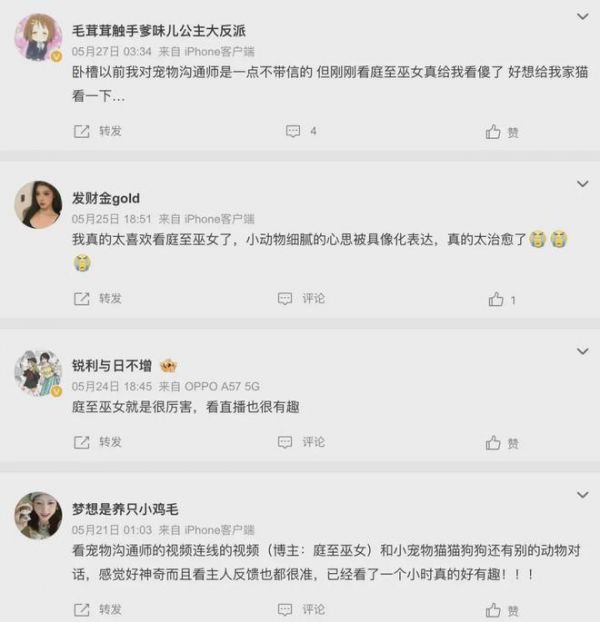Comment on 发财金gold's post
Screen dimensions: 600x622
(301, 298)
